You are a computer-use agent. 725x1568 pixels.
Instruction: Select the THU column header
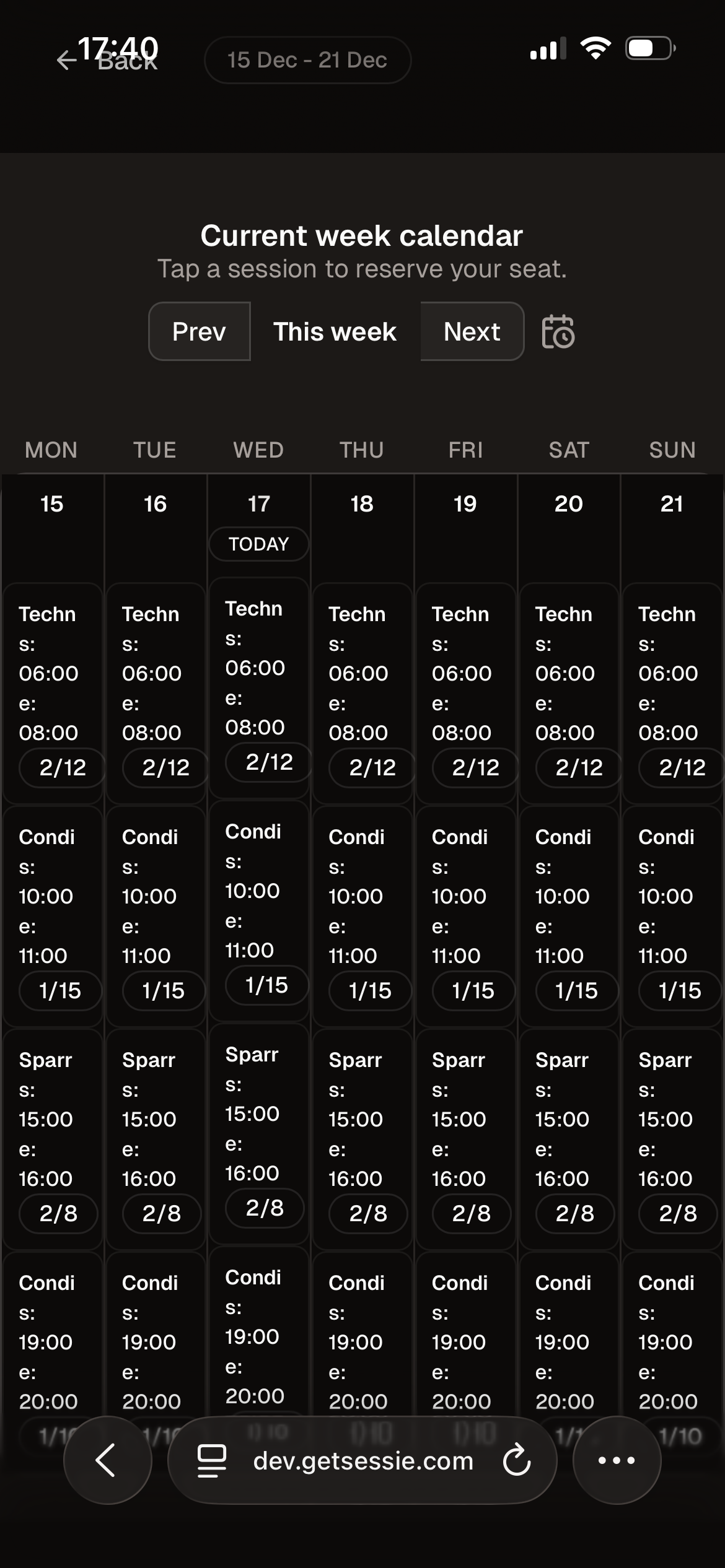coord(362,450)
